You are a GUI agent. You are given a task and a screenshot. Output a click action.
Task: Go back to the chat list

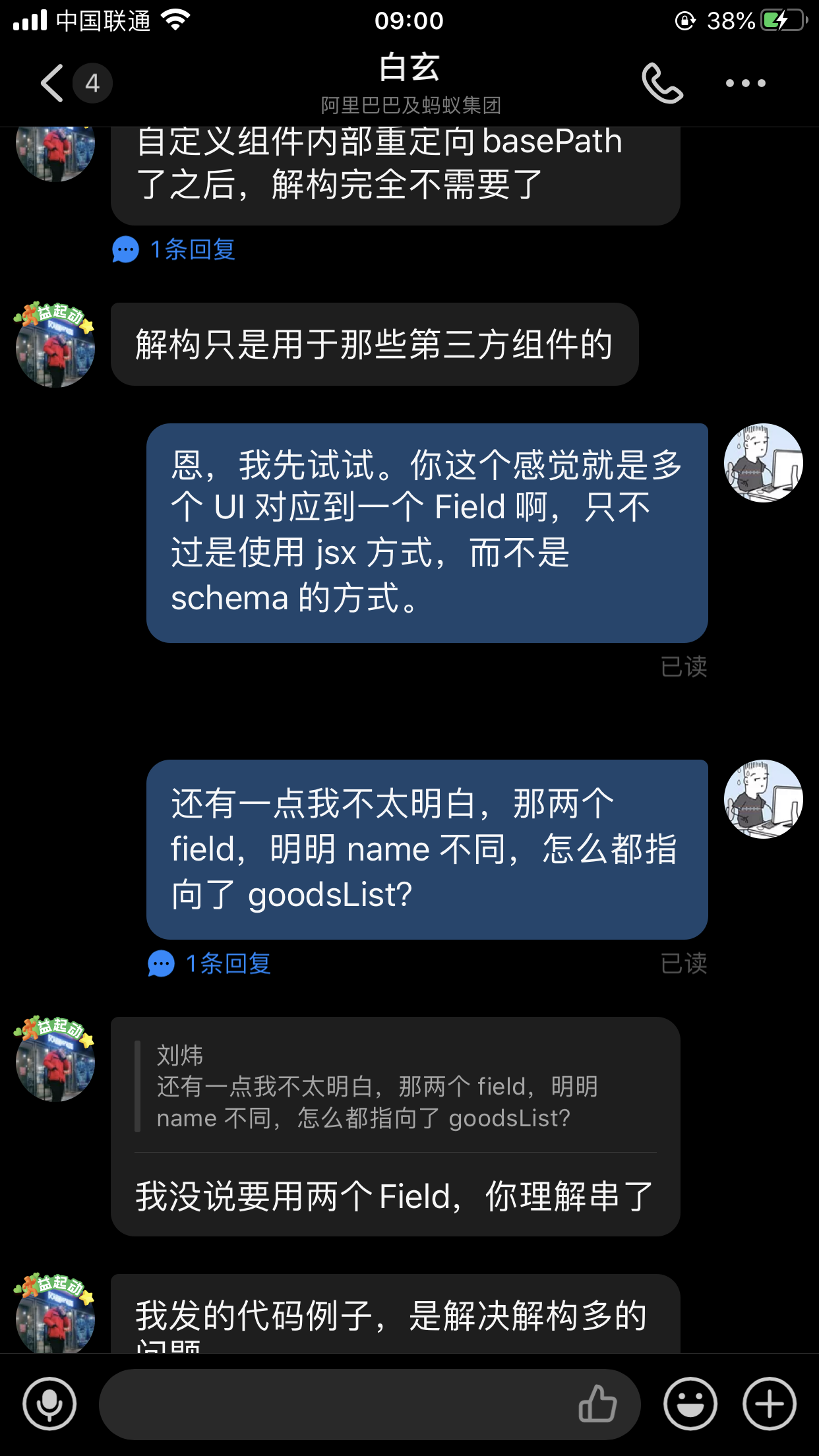pos(53,83)
